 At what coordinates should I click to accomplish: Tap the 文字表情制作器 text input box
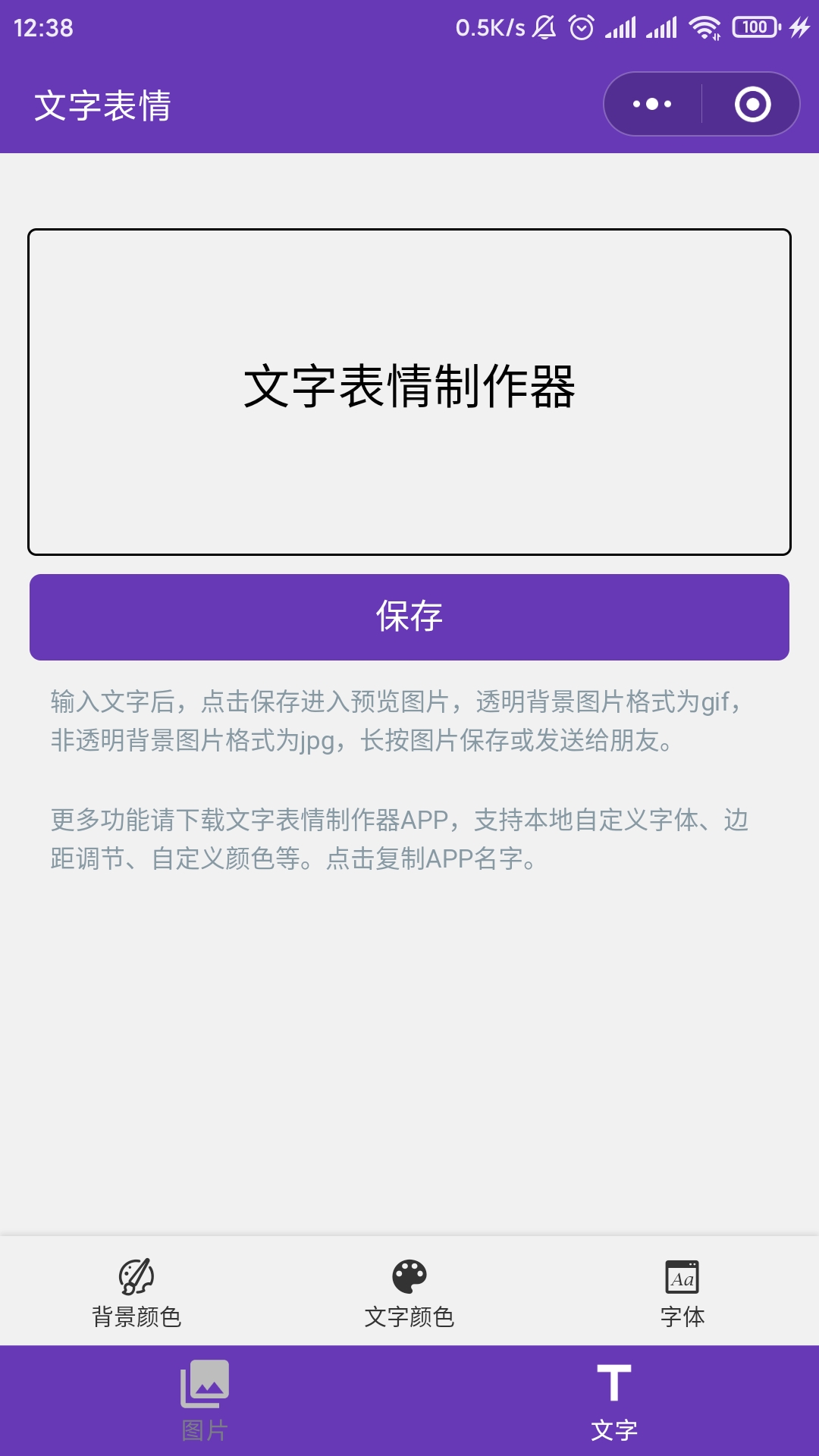coord(409,392)
